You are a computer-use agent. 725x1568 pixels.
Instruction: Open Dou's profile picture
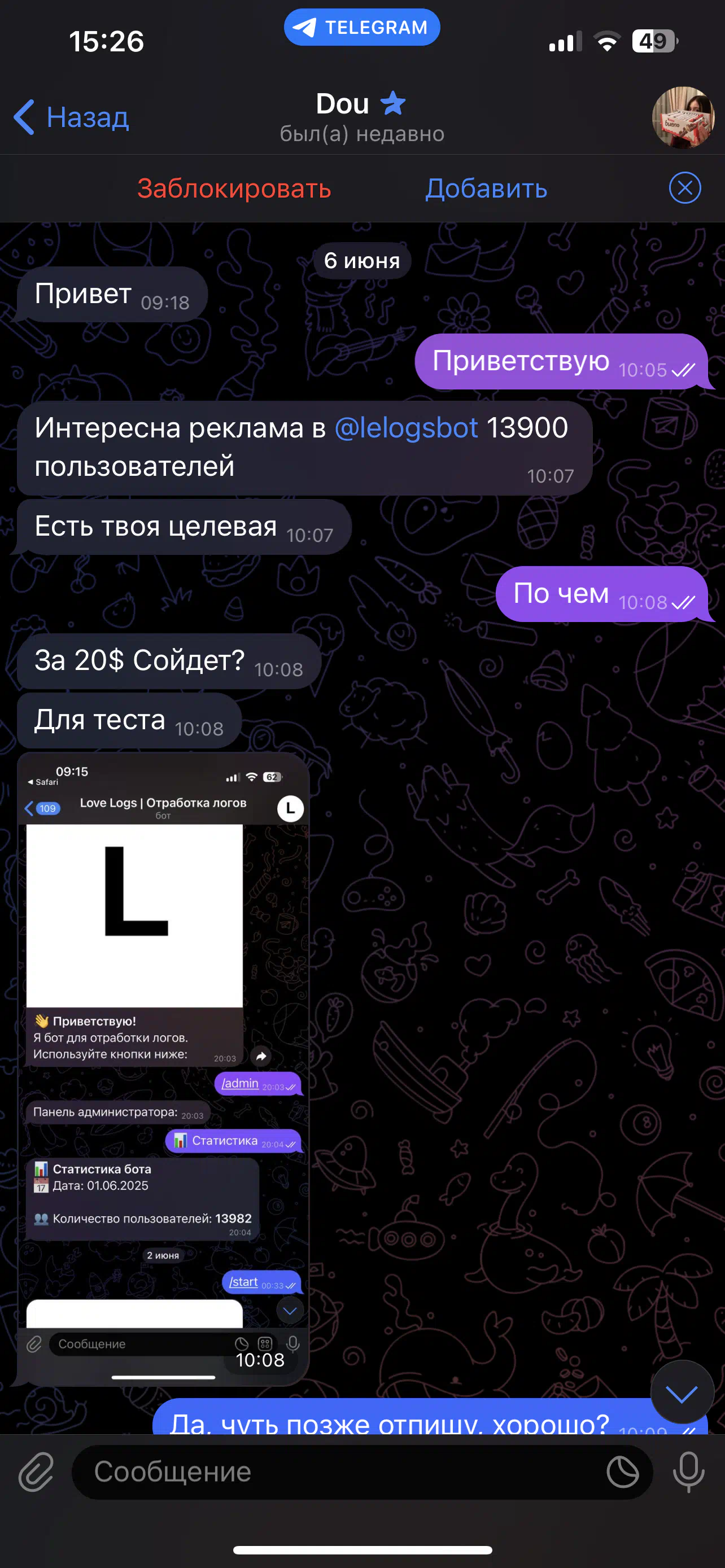click(683, 117)
